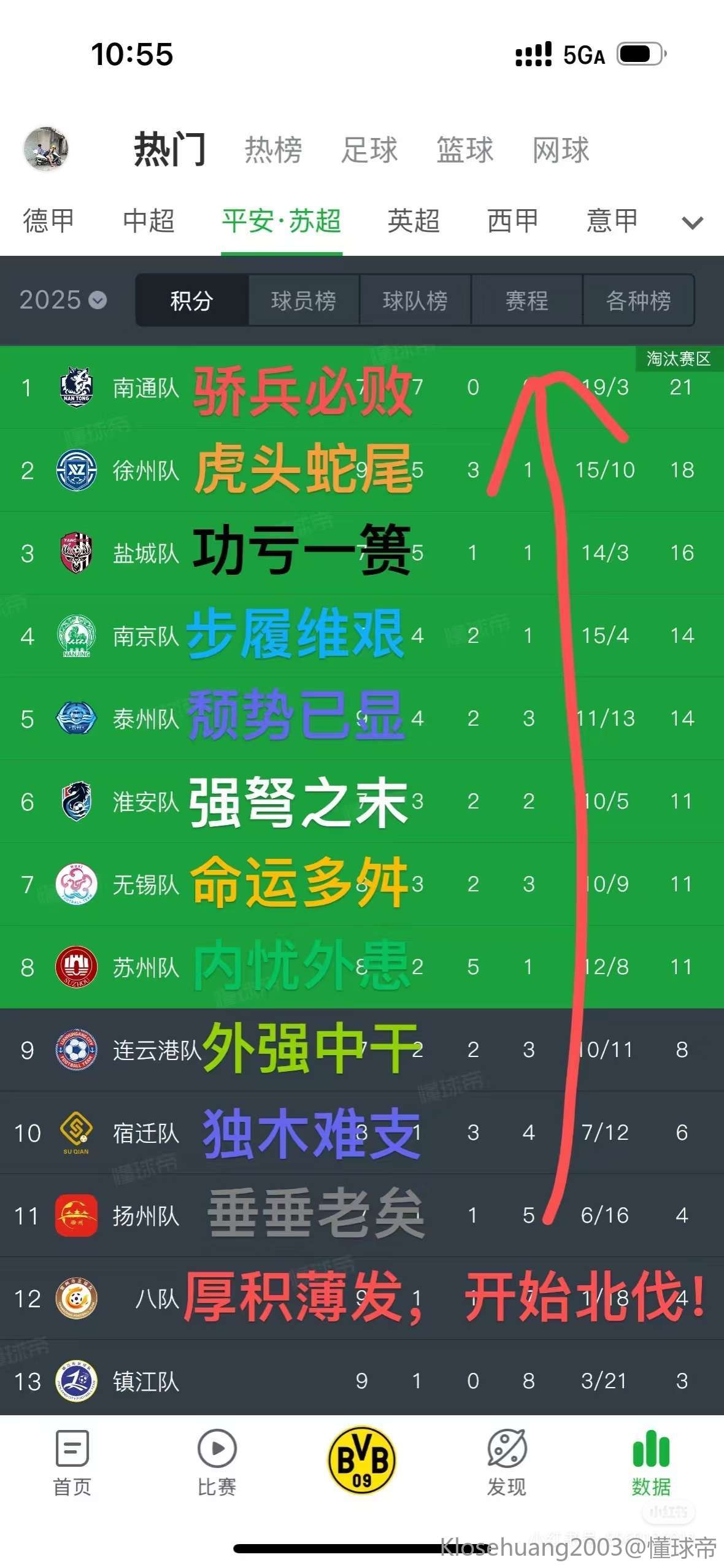Switch to the 球员榜 segment

pos(304,301)
